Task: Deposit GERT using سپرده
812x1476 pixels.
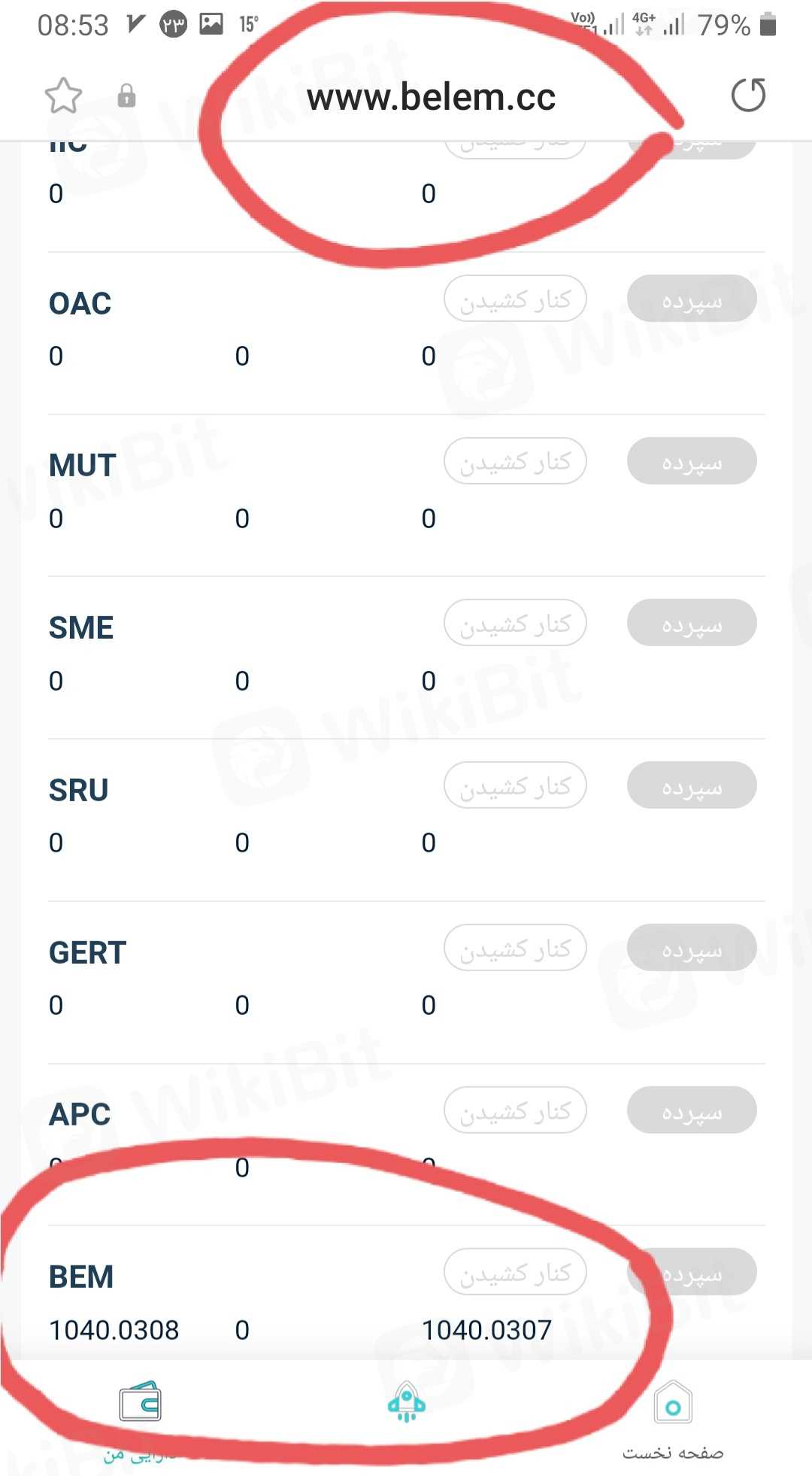Action: pos(692,949)
